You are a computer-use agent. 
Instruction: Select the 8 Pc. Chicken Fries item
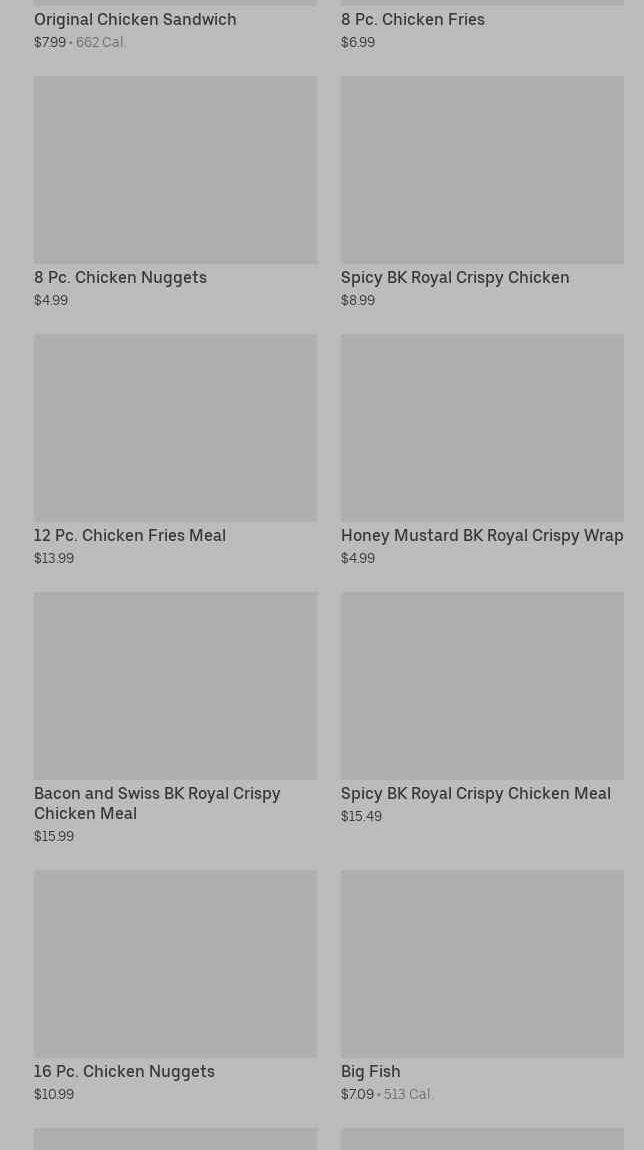(x=412, y=20)
